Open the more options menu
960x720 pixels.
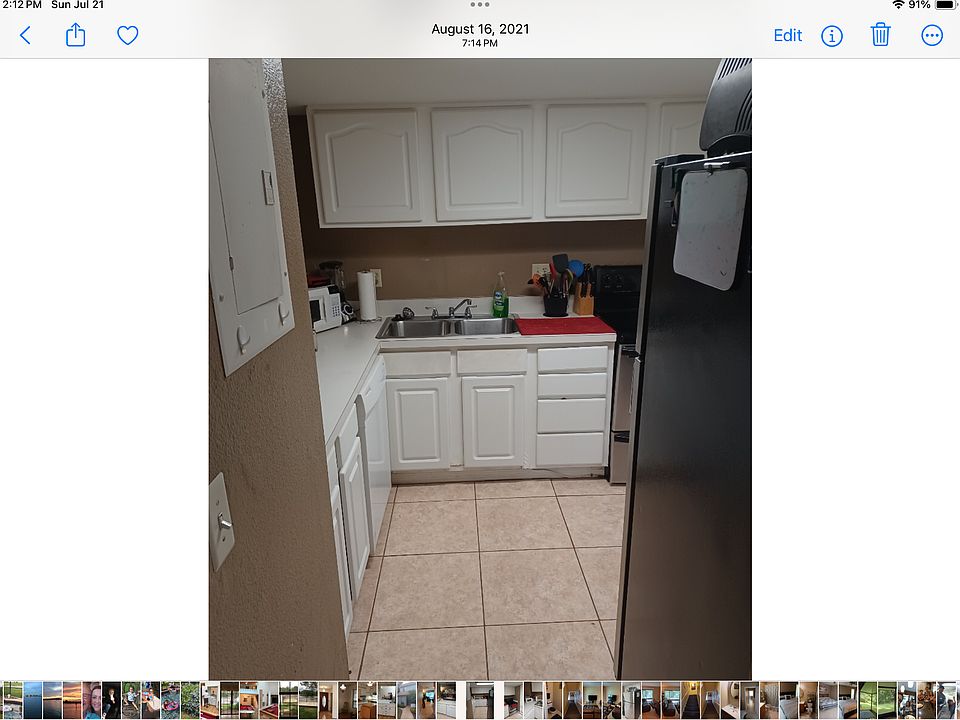(x=932, y=36)
